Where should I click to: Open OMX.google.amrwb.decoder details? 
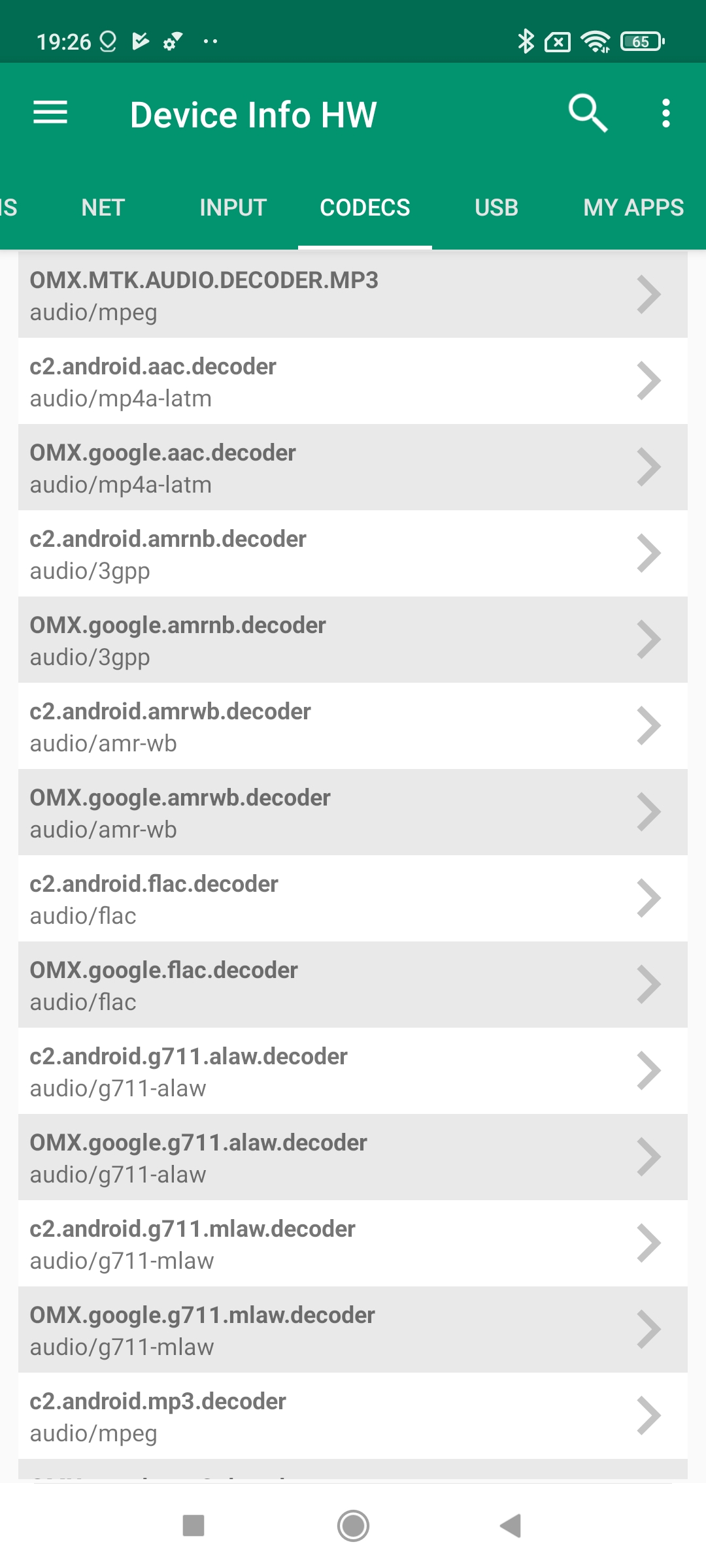pyautogui.click(x=353, y=813)
